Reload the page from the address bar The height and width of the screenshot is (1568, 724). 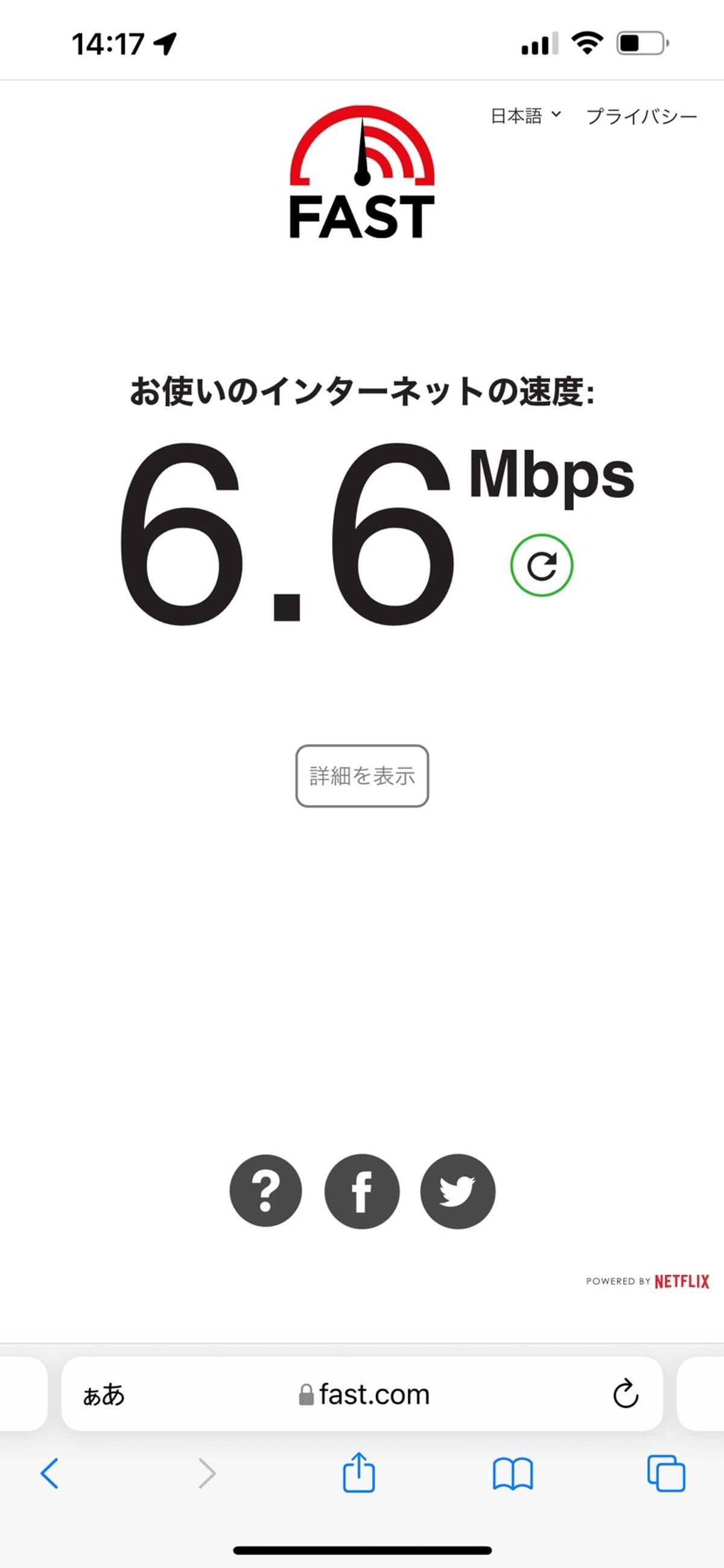626,1394
